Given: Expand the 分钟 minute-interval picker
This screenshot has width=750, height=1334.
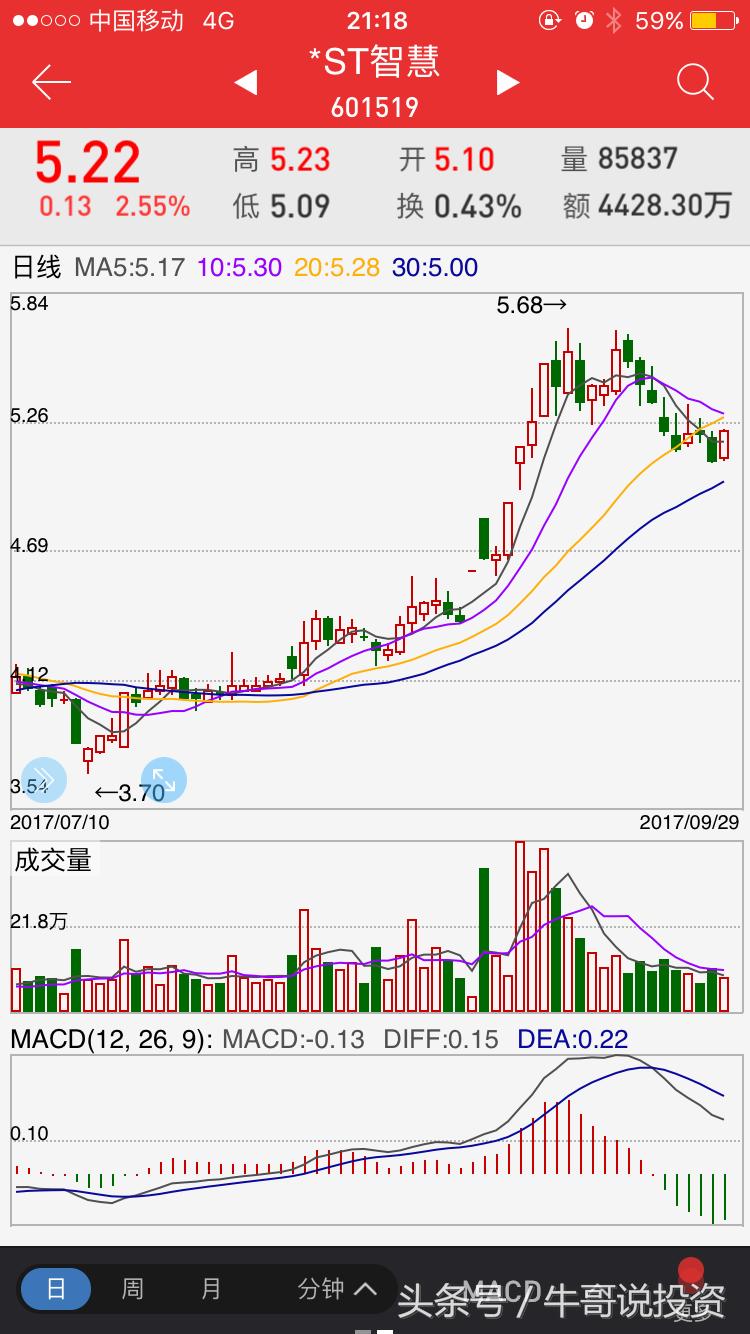Looking at the screenshot, I should (336, 1289).
